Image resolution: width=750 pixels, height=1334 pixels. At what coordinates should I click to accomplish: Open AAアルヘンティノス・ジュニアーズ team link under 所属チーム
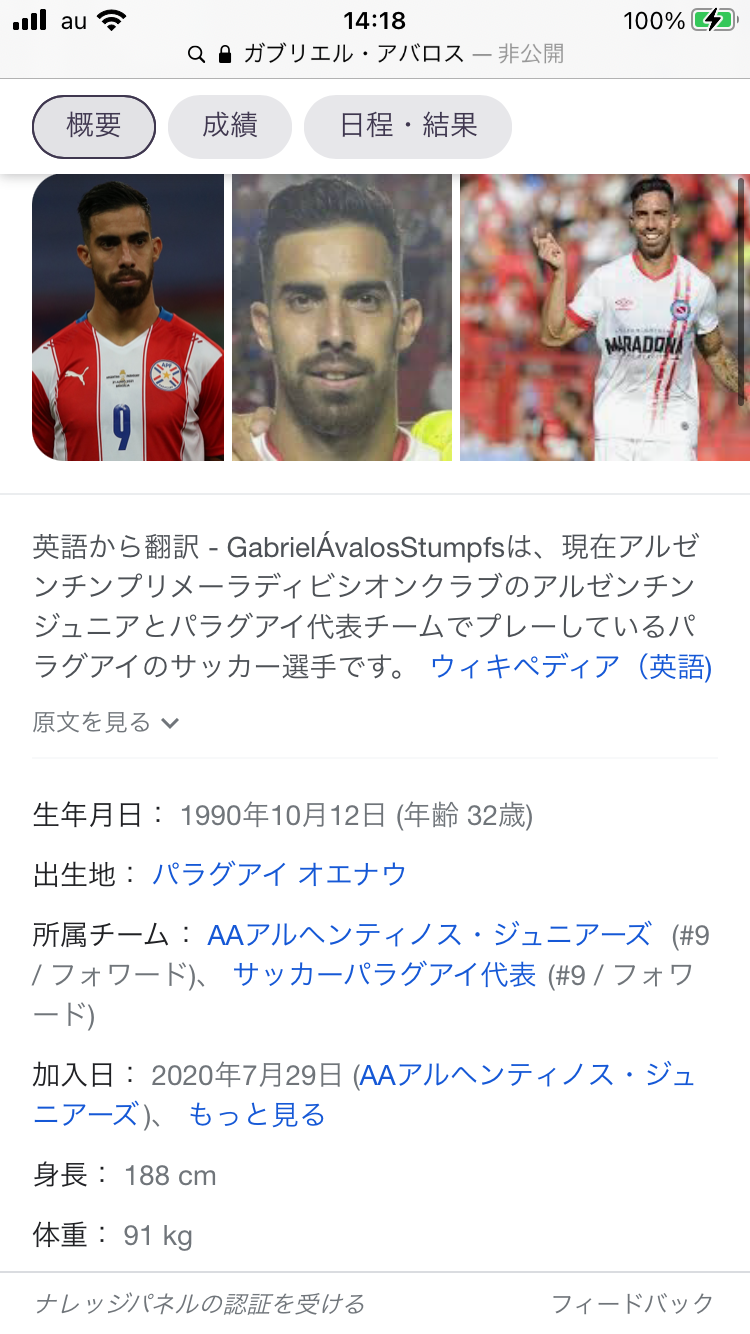click(429, 935)
